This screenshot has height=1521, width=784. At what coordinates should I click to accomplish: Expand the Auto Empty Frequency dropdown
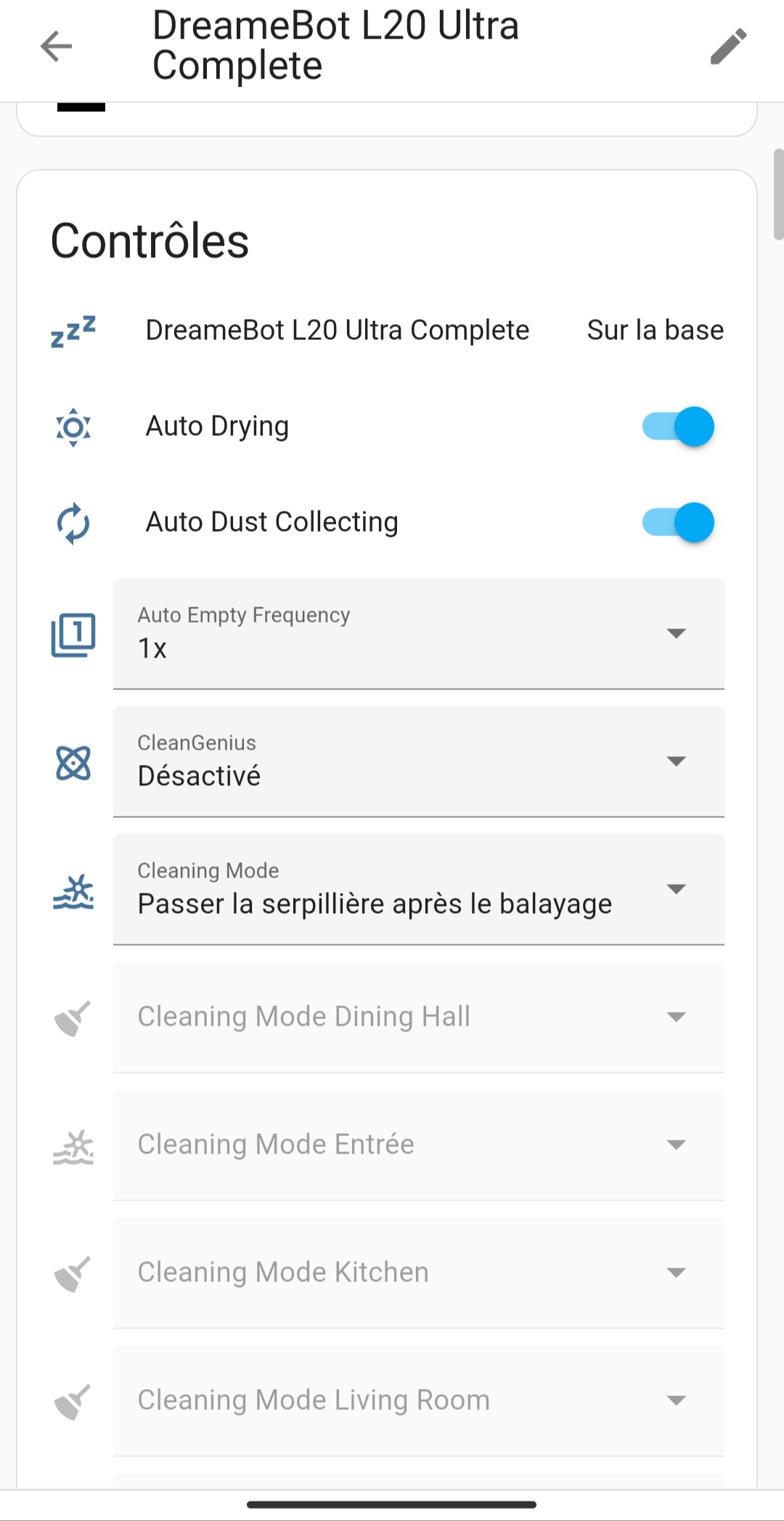[x=419, y=633]
